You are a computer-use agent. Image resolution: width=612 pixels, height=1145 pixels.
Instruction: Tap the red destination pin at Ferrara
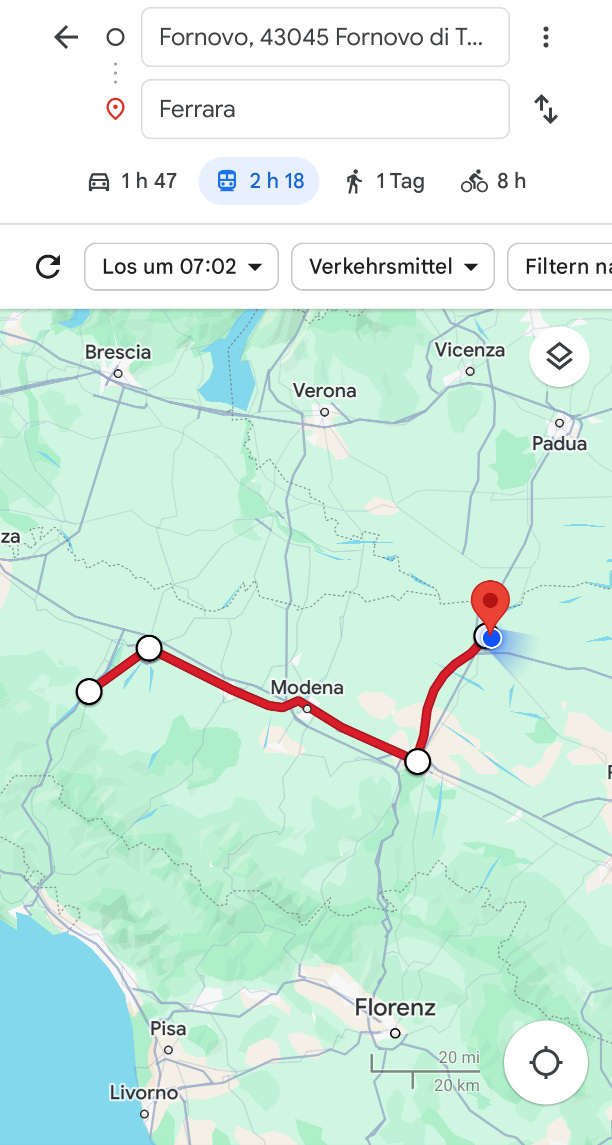[x=490, y=603]
